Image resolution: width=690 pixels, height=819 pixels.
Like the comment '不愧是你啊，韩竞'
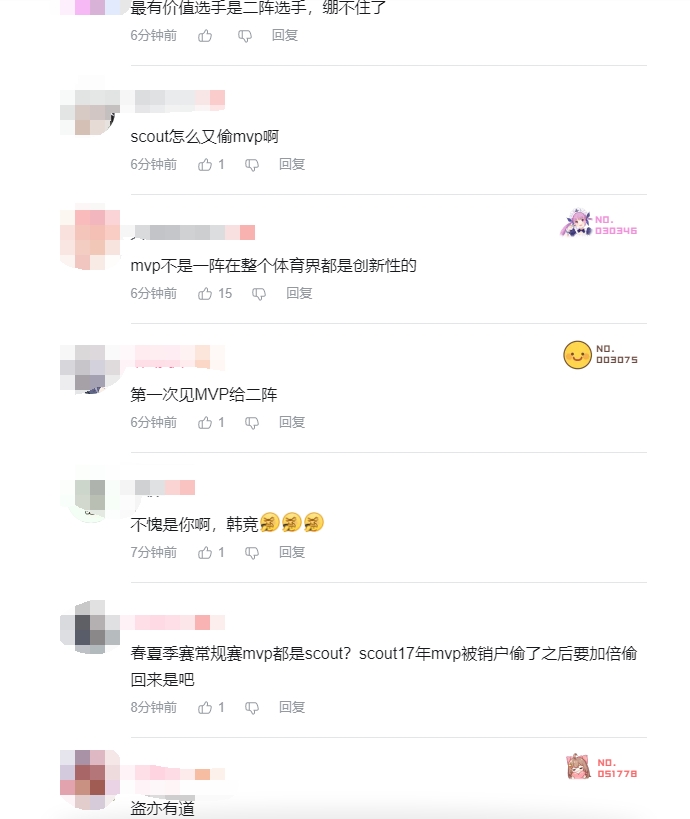click(205, 552)
